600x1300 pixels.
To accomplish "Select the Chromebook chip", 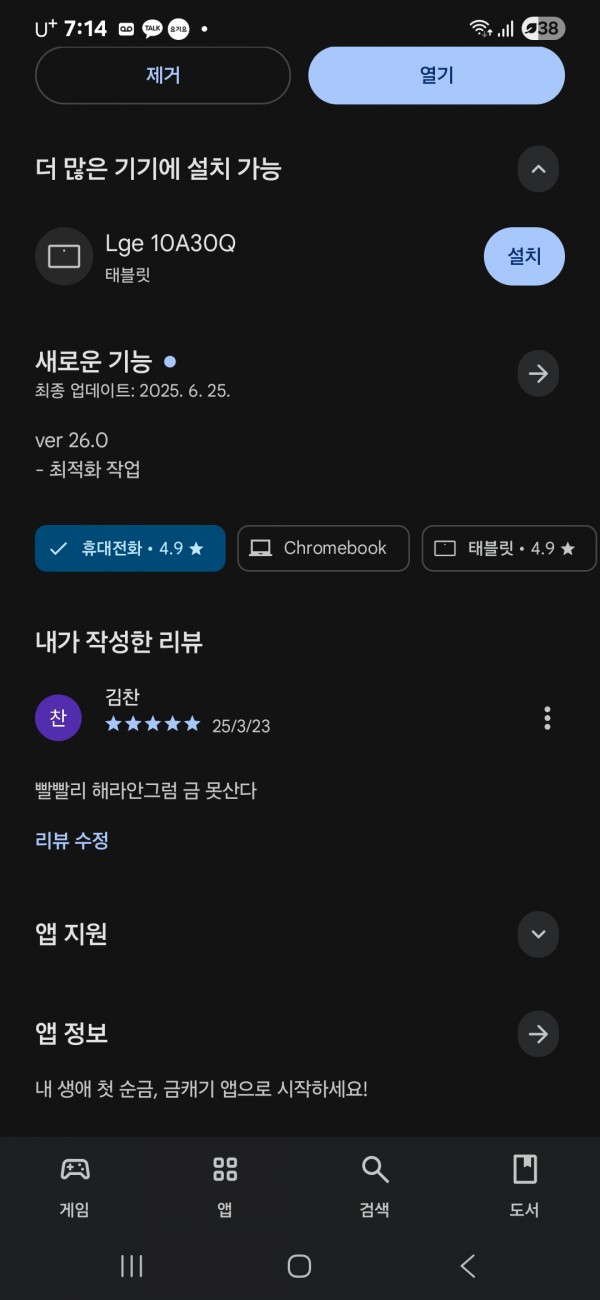I will (323, 548).
